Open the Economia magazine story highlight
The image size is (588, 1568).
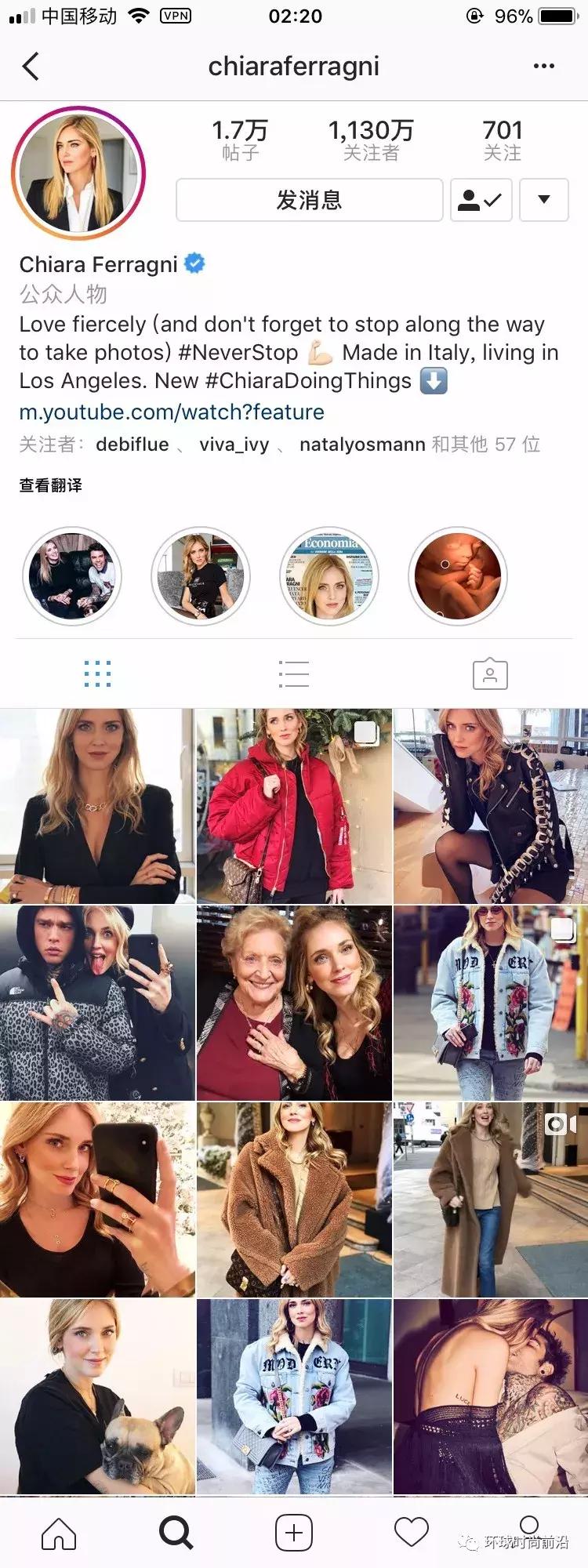[329, 576]
